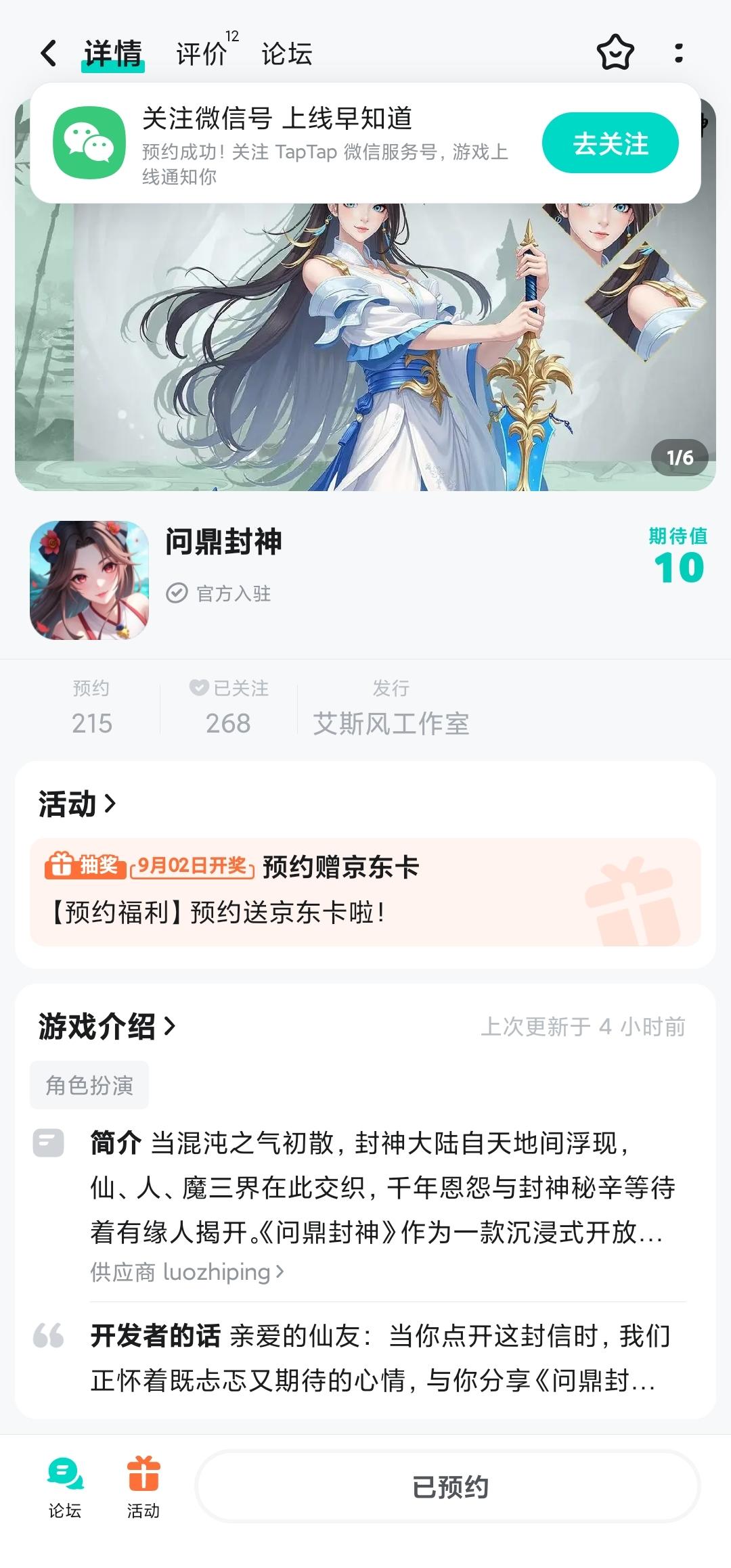Tap the 角色扮演 genre tag
This screenshot has width=731, height=1568.
[x=89, y=1084]
